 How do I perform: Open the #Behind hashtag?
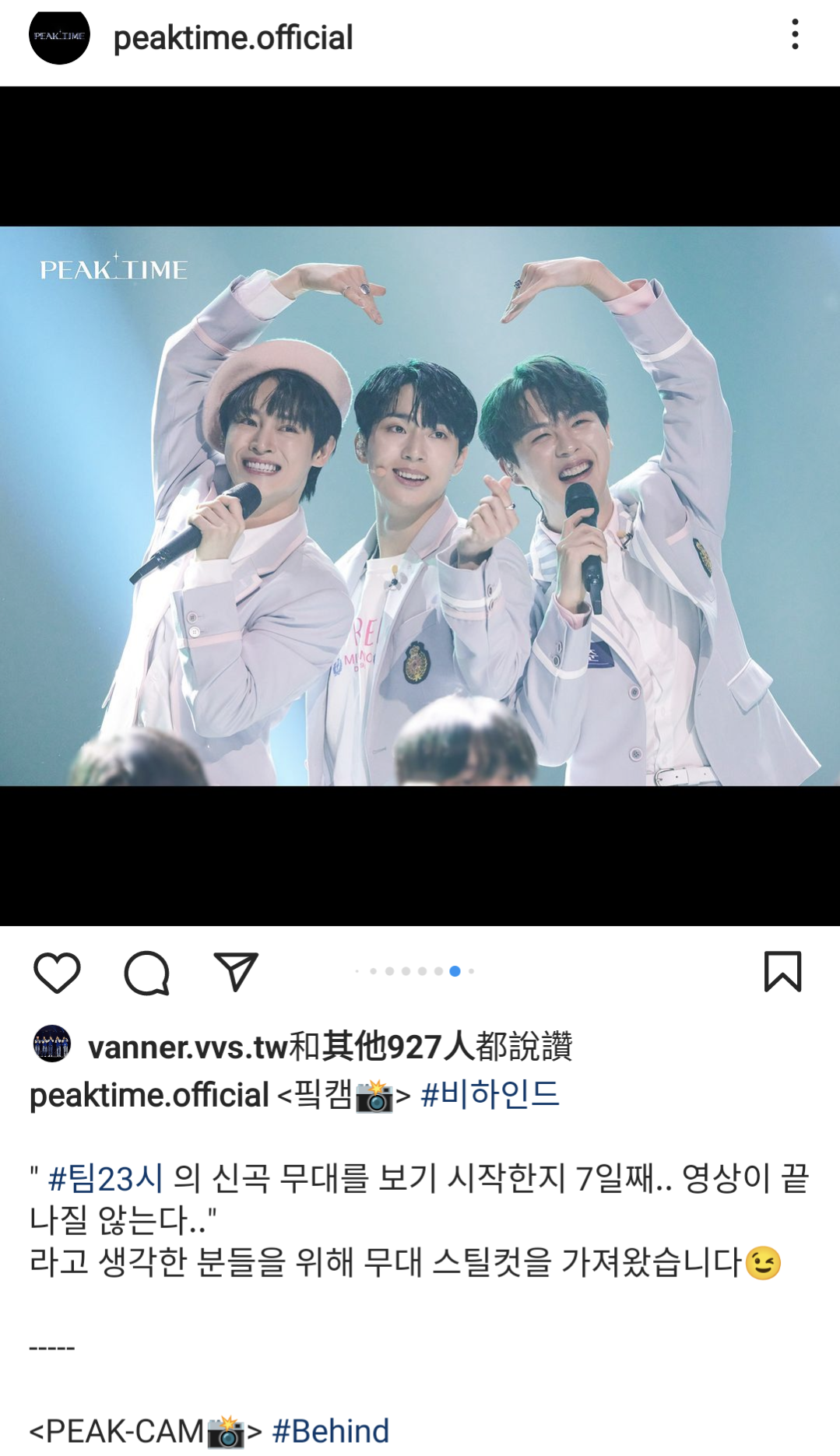point(330,1431)
